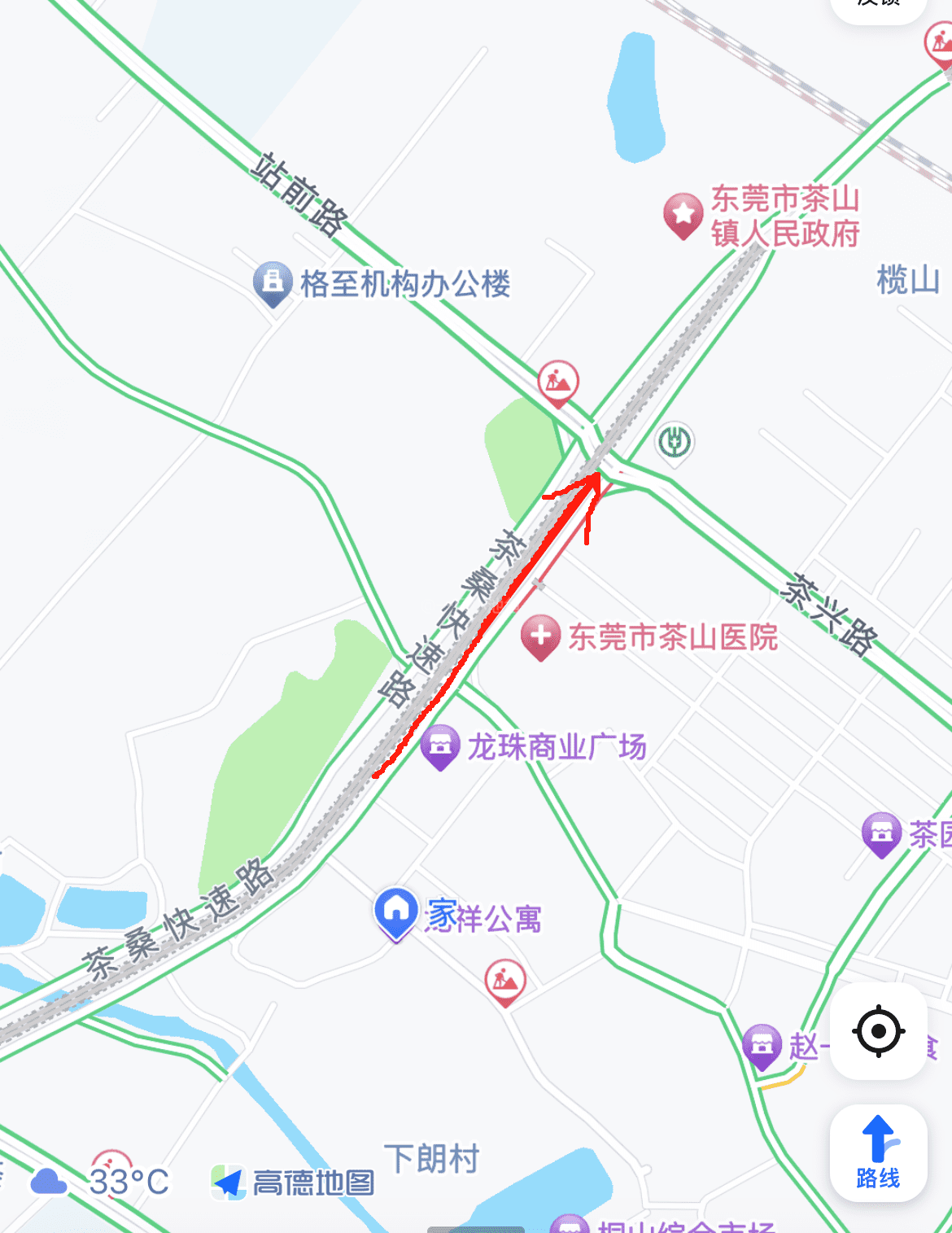Image resolution: width=952 pixels, height=1233 pixels.
Task: Open the 家祥公寓 home marker
Action: [x=396, y=912]
